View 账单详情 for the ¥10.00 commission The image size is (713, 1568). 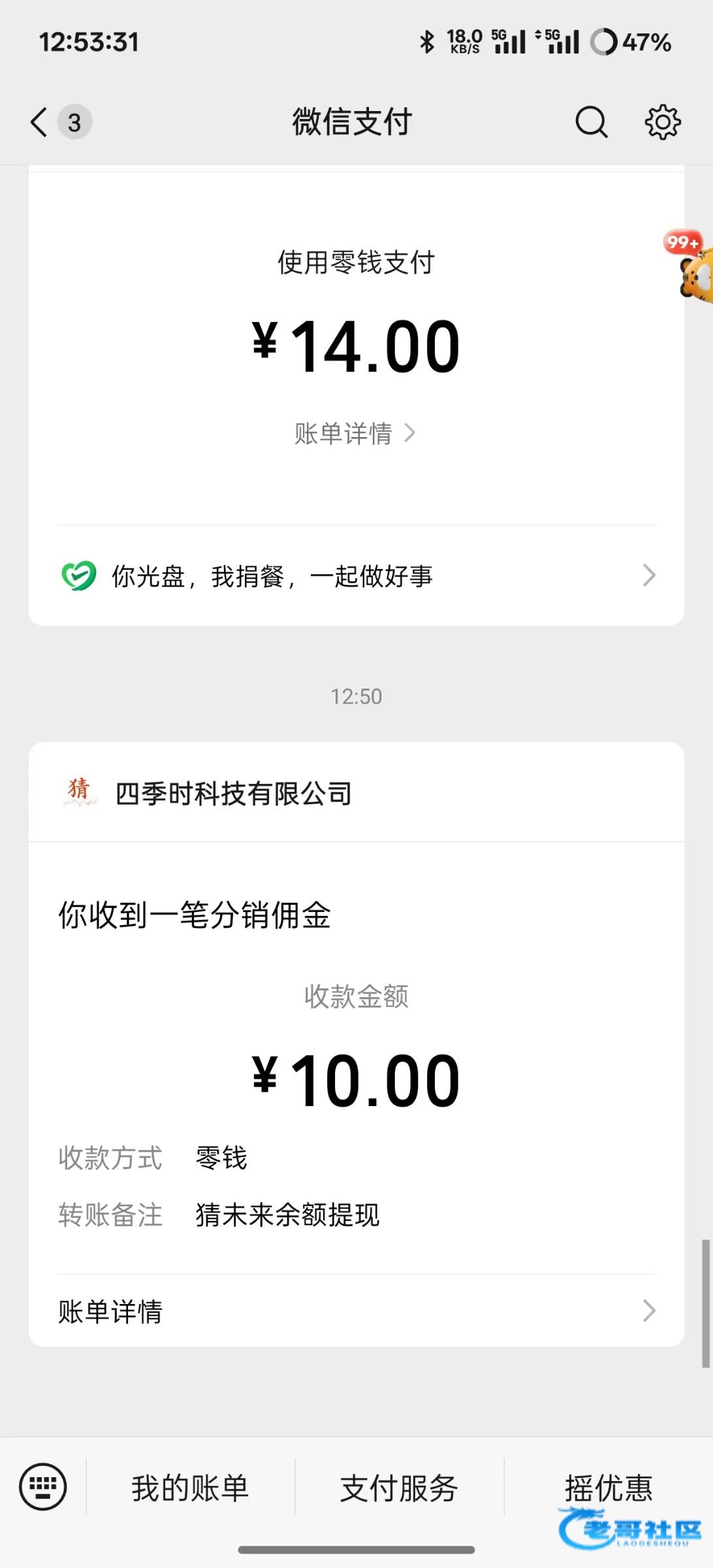[356, 1311]
